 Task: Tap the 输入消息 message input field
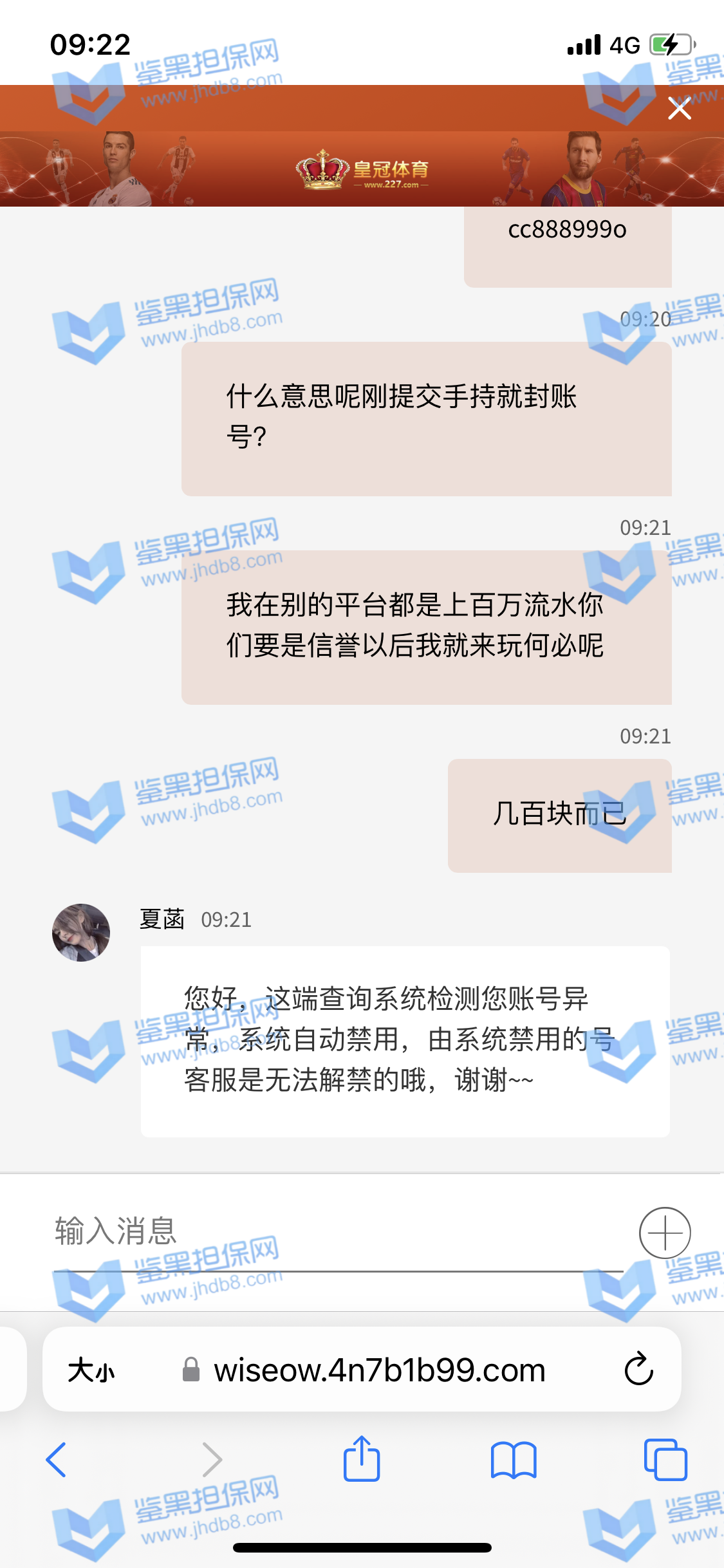pyautogui.click(x=335, y=1231)
